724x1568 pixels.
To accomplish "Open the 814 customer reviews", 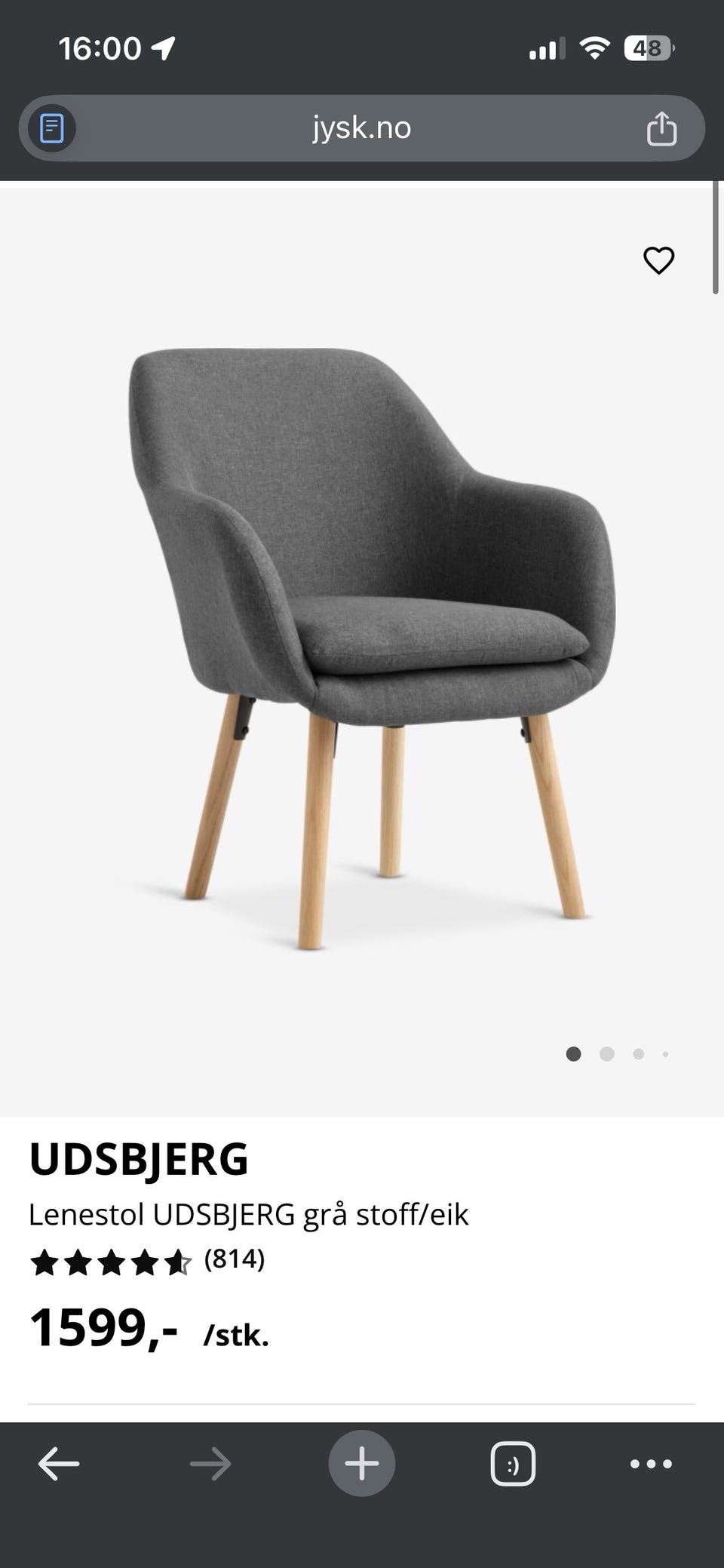I will (235, 1259).
